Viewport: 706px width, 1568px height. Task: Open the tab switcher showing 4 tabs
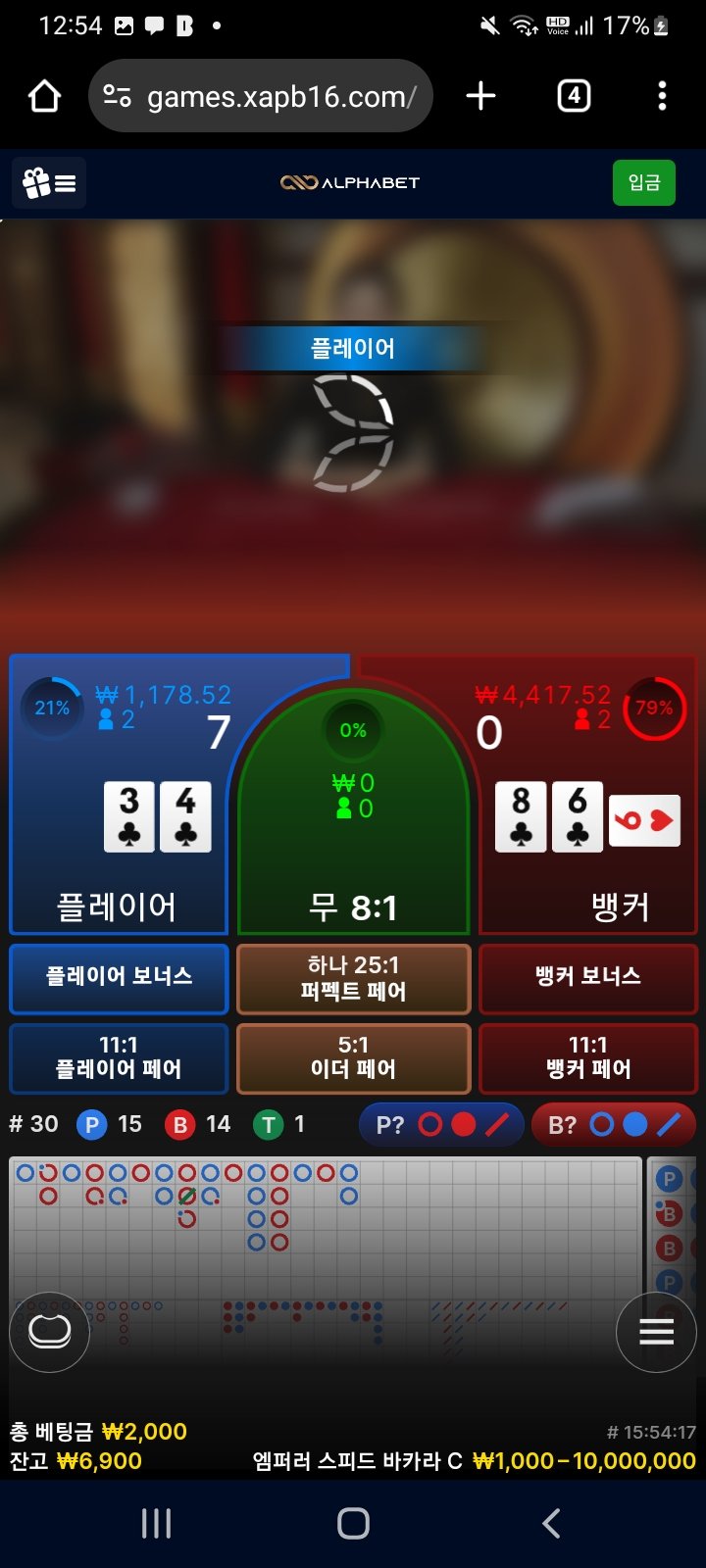pos(574,96)
